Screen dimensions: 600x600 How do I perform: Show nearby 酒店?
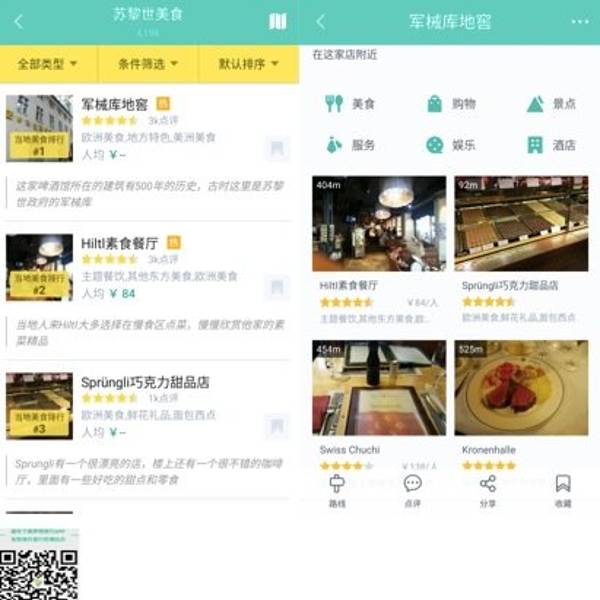pyautogui.click(x=551, y=145)
